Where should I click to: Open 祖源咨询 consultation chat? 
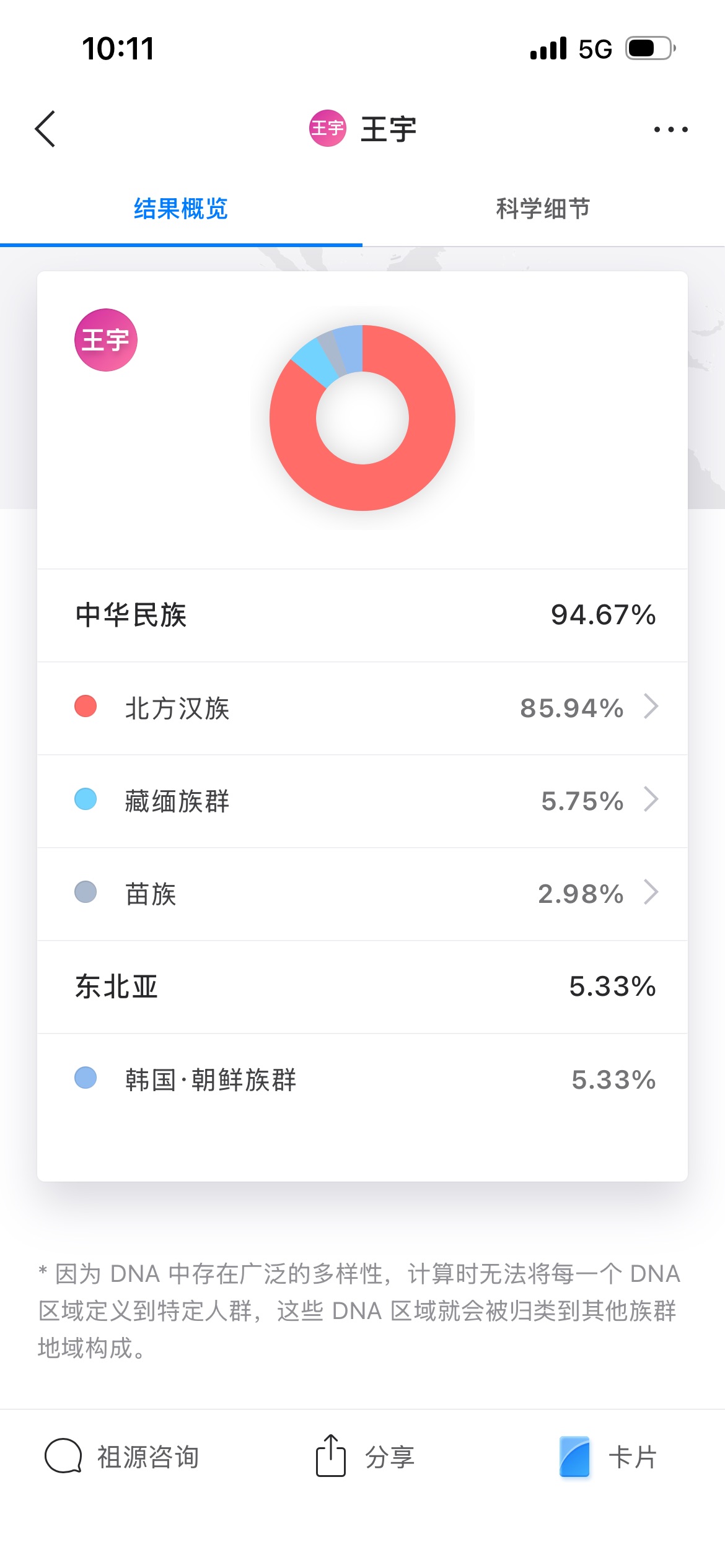pyautogui.click(x=122, y=1457)
